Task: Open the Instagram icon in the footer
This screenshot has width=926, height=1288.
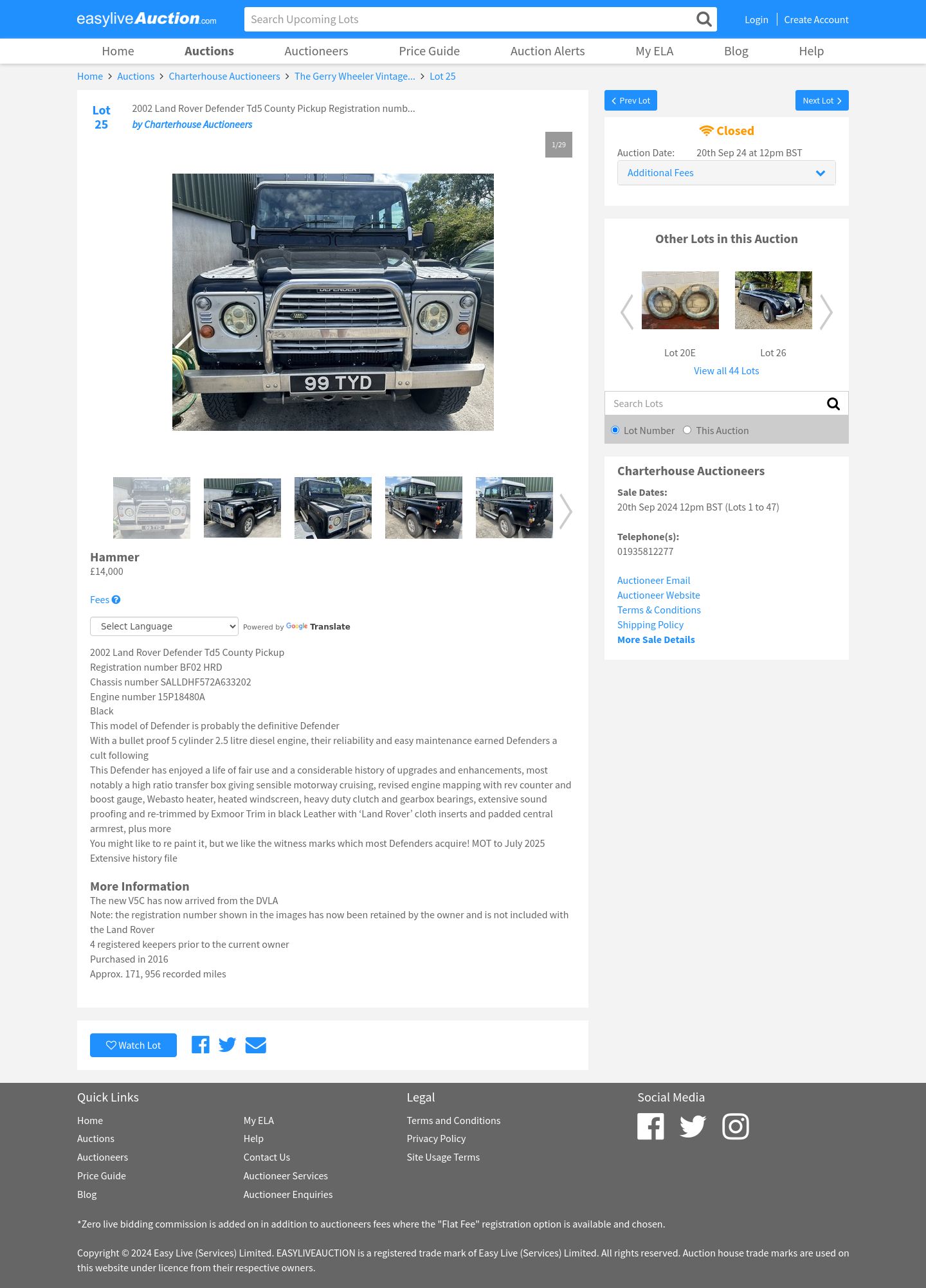Action: [735, 1127]
